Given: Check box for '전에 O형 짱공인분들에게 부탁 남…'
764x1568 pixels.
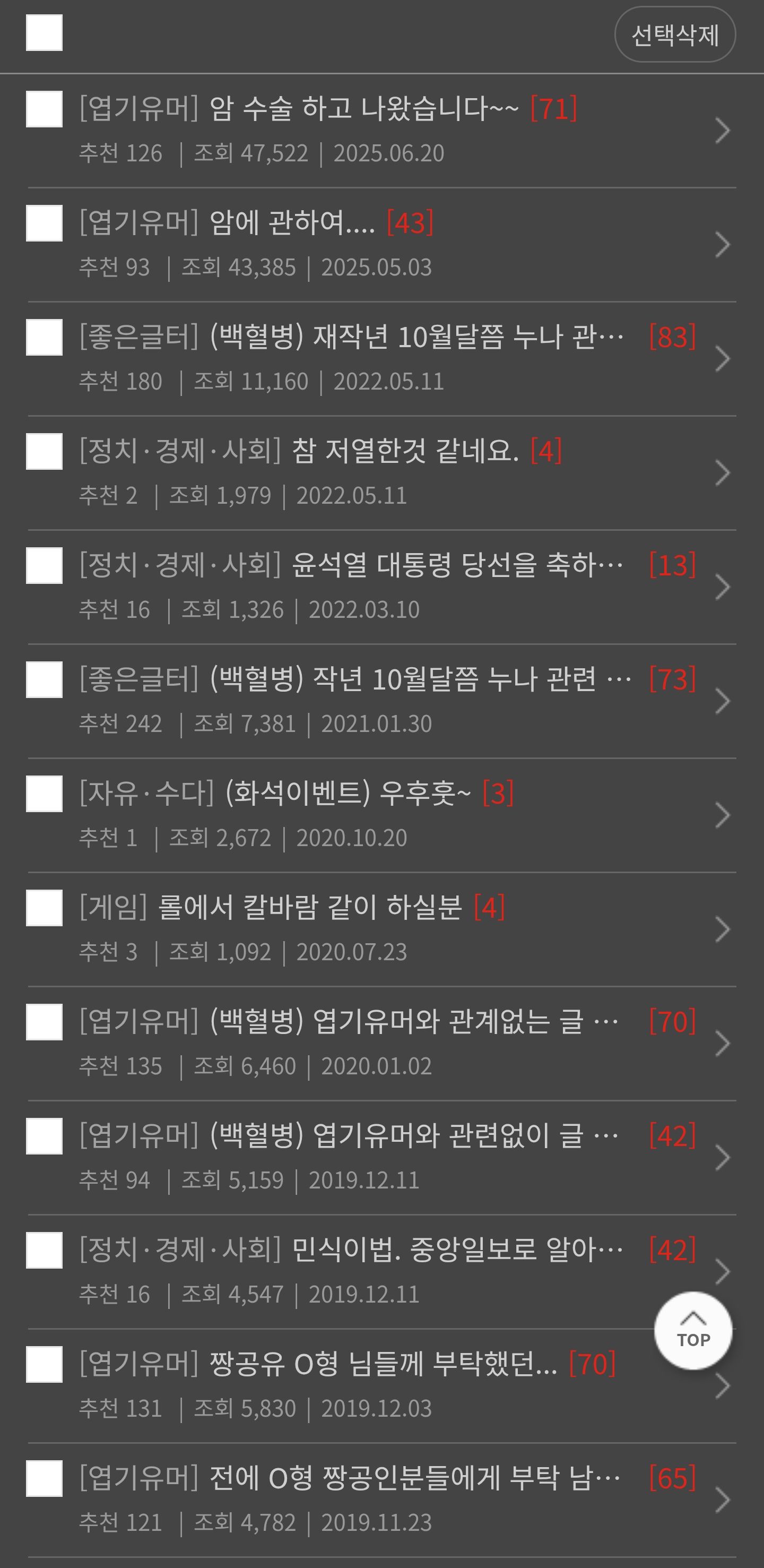Looking at the screenshot, I should point(45,1478).
